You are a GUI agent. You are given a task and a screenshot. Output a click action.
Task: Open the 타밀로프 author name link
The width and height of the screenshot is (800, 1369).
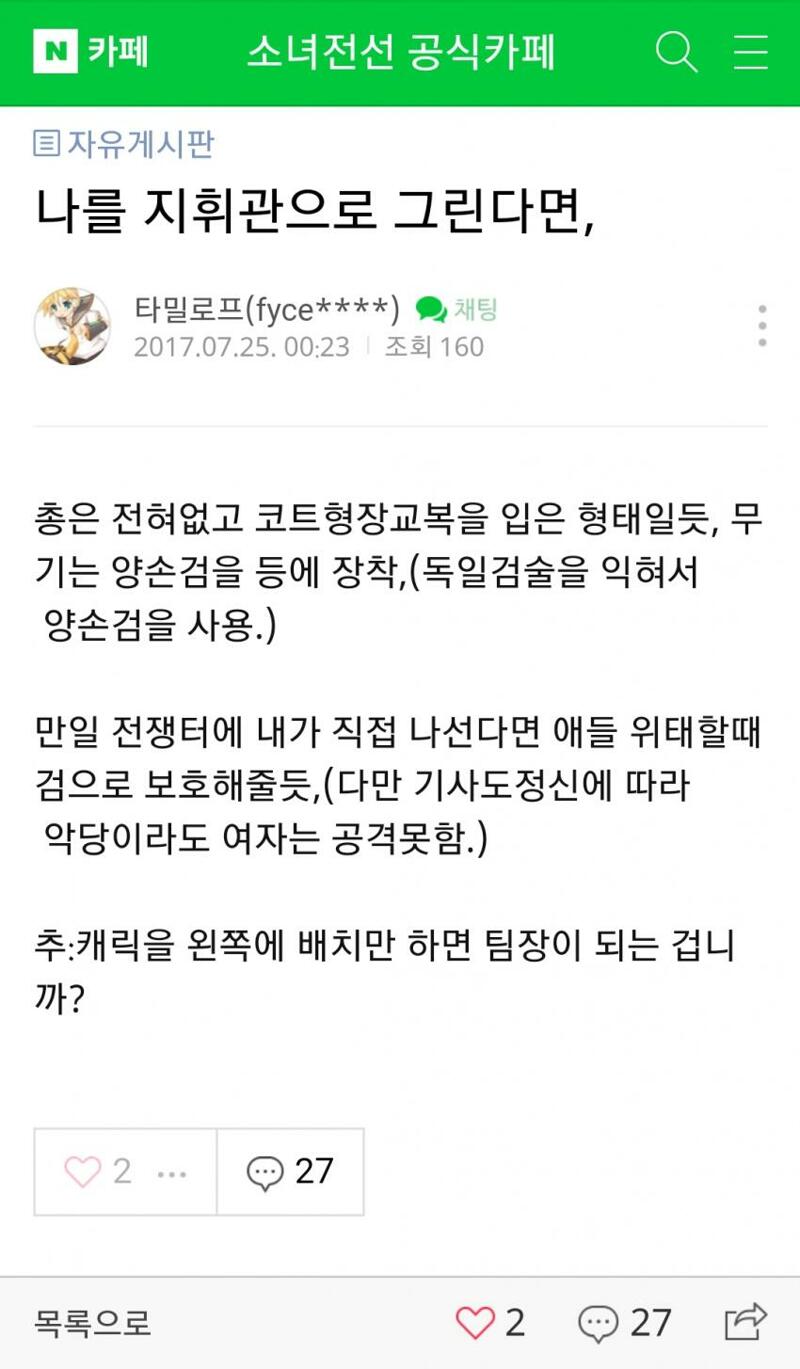click(267, 310)
